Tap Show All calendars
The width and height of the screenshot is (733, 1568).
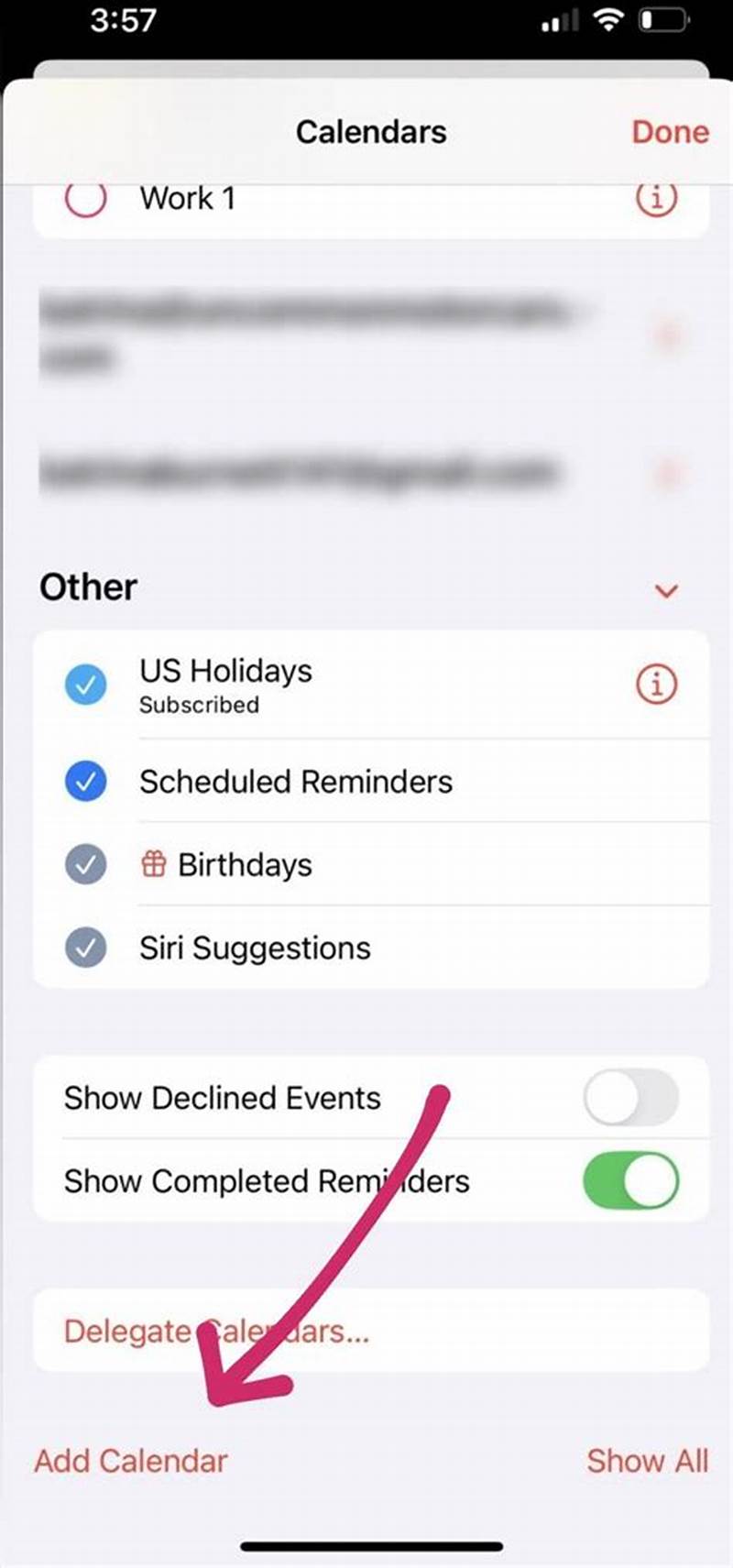(648, 1461)
